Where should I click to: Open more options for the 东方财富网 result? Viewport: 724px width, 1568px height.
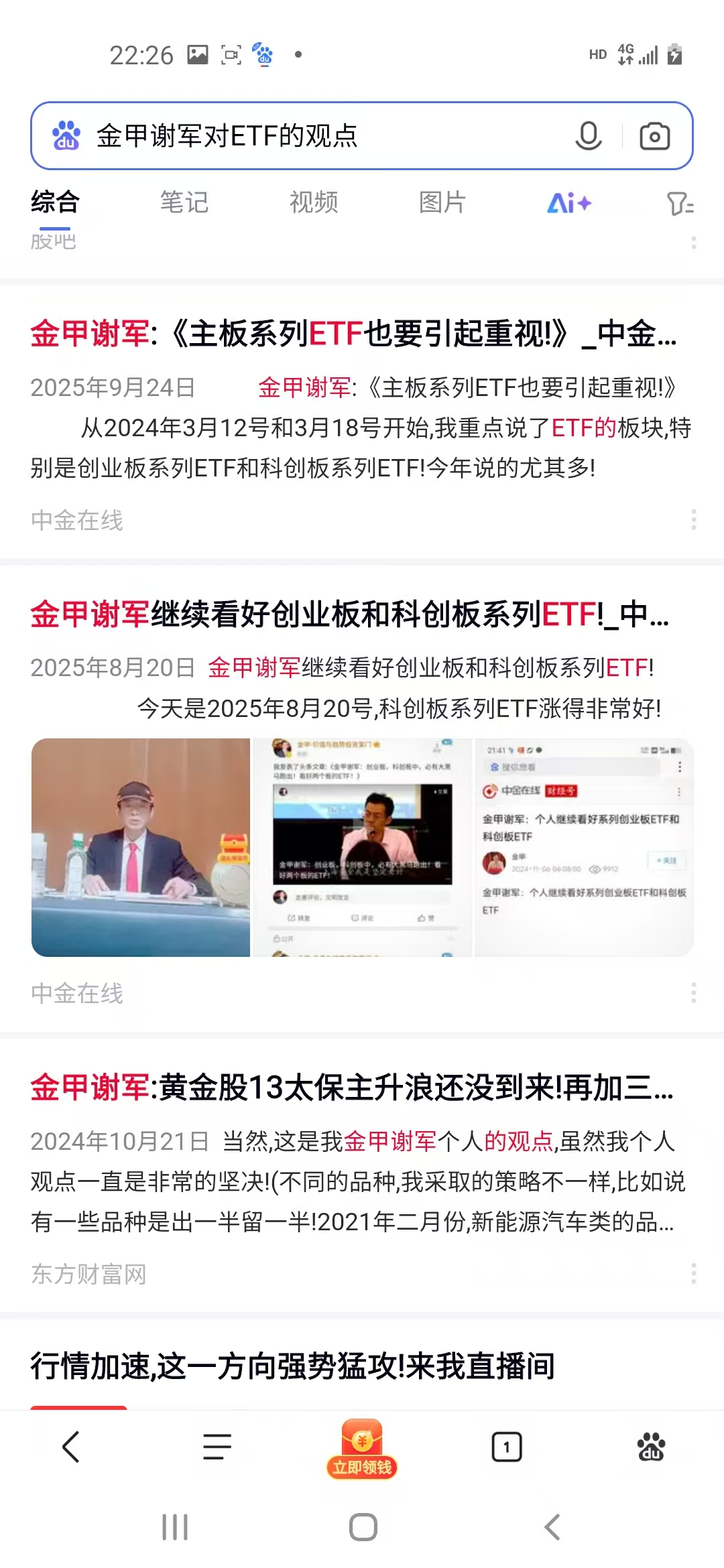click(x=693, y=1273)
